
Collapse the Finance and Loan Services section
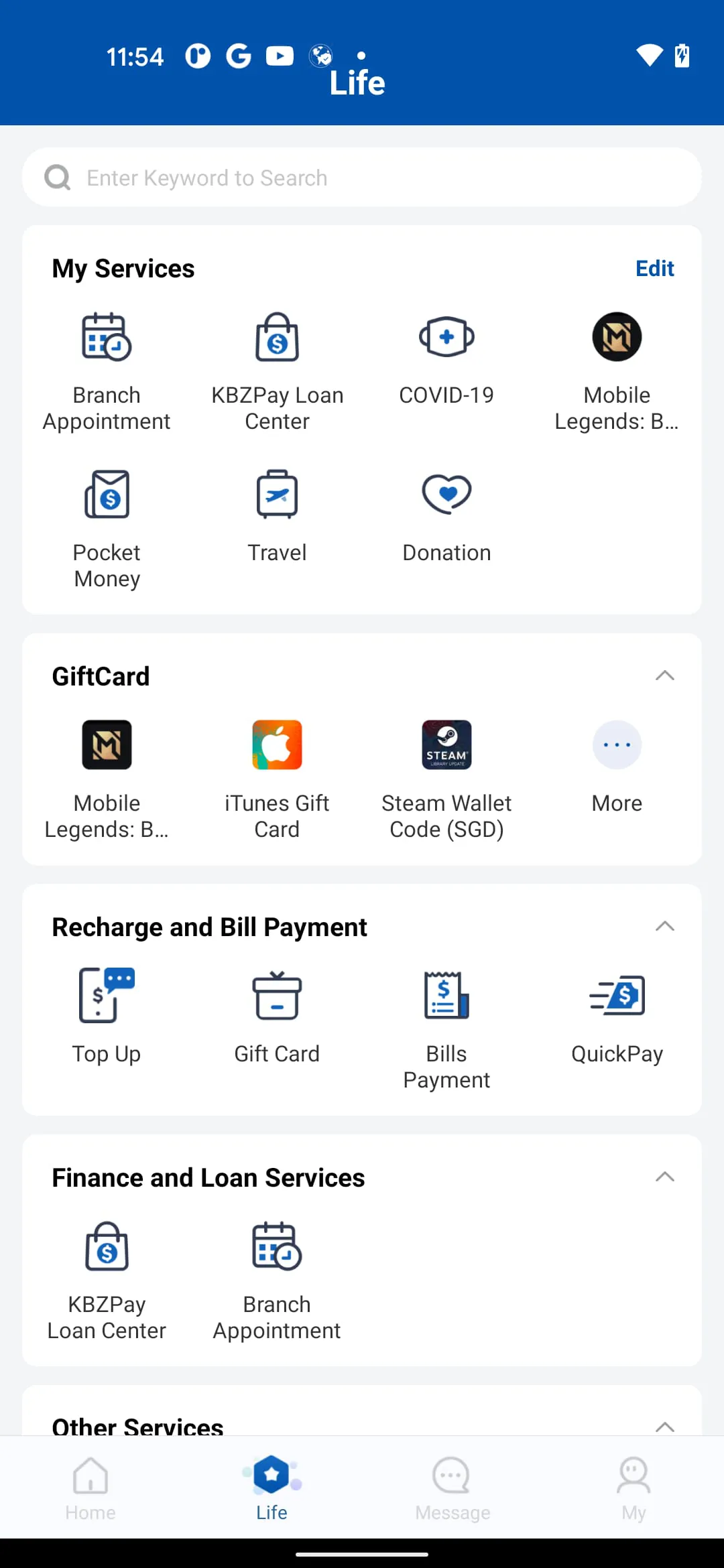(665, 1177)
